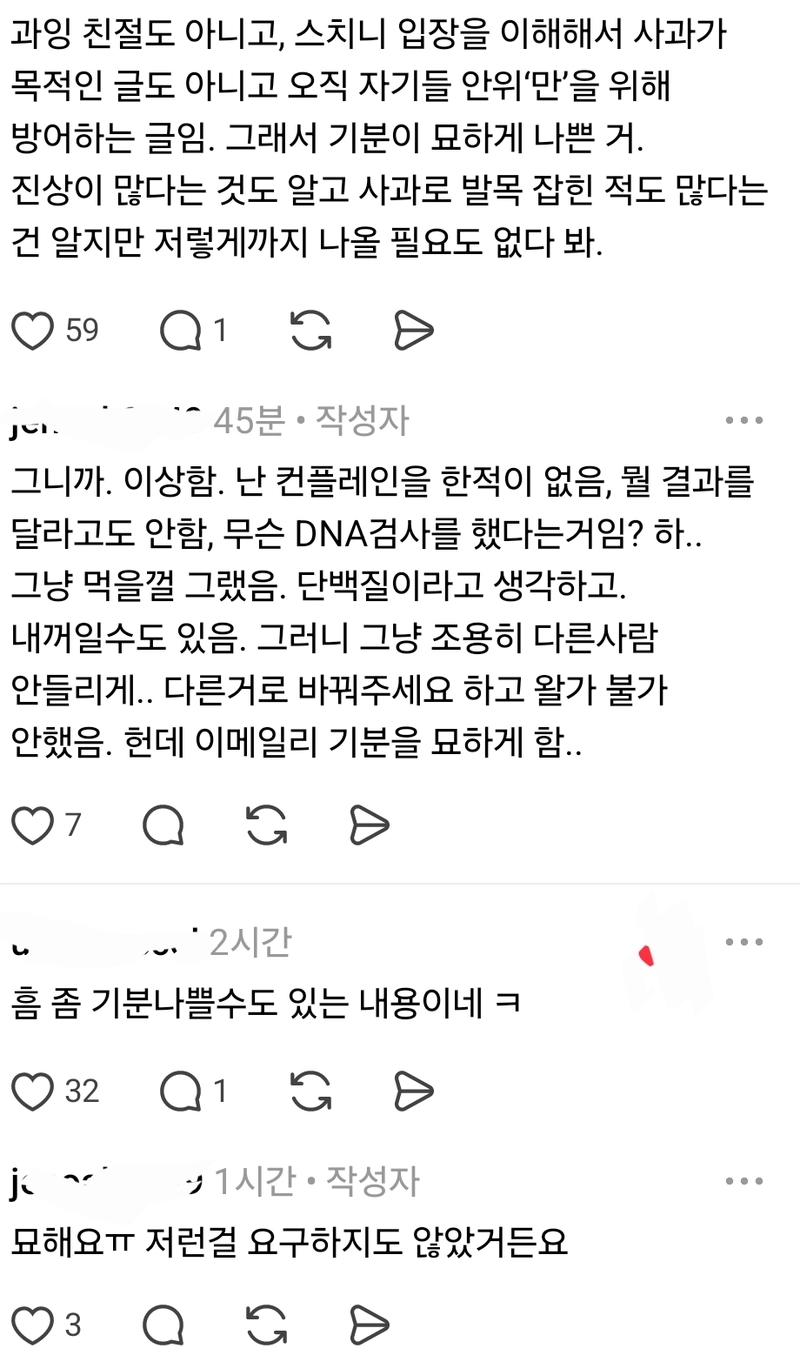Like the reply with 3 likes
800x1363 pixels.
pos(33,1325)
